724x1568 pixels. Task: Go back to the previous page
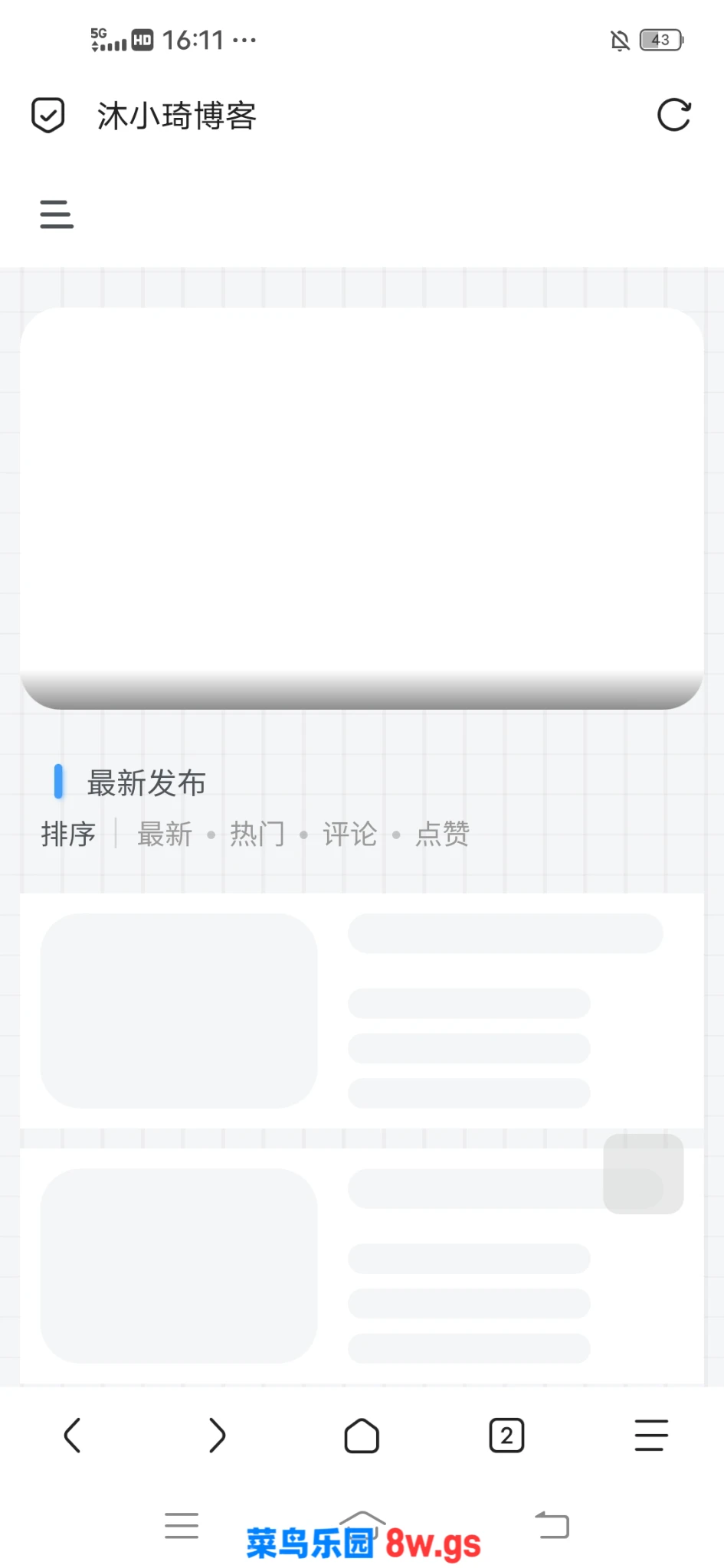73,1436
